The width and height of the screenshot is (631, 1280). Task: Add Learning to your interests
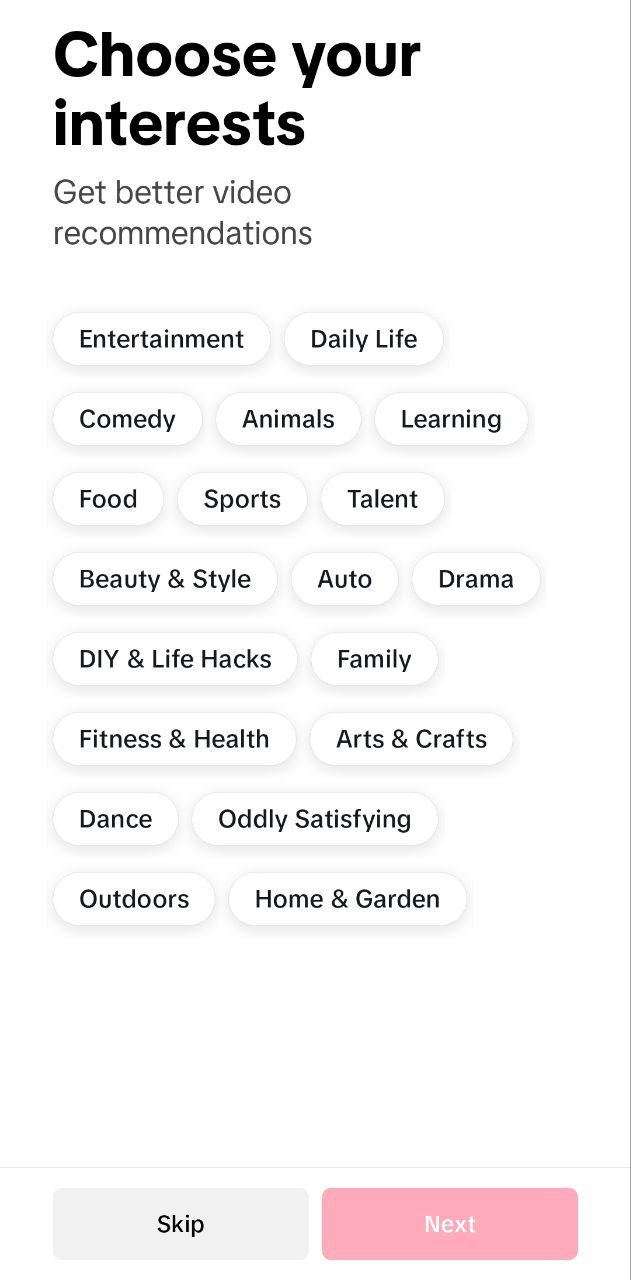(x=451, y=419)
